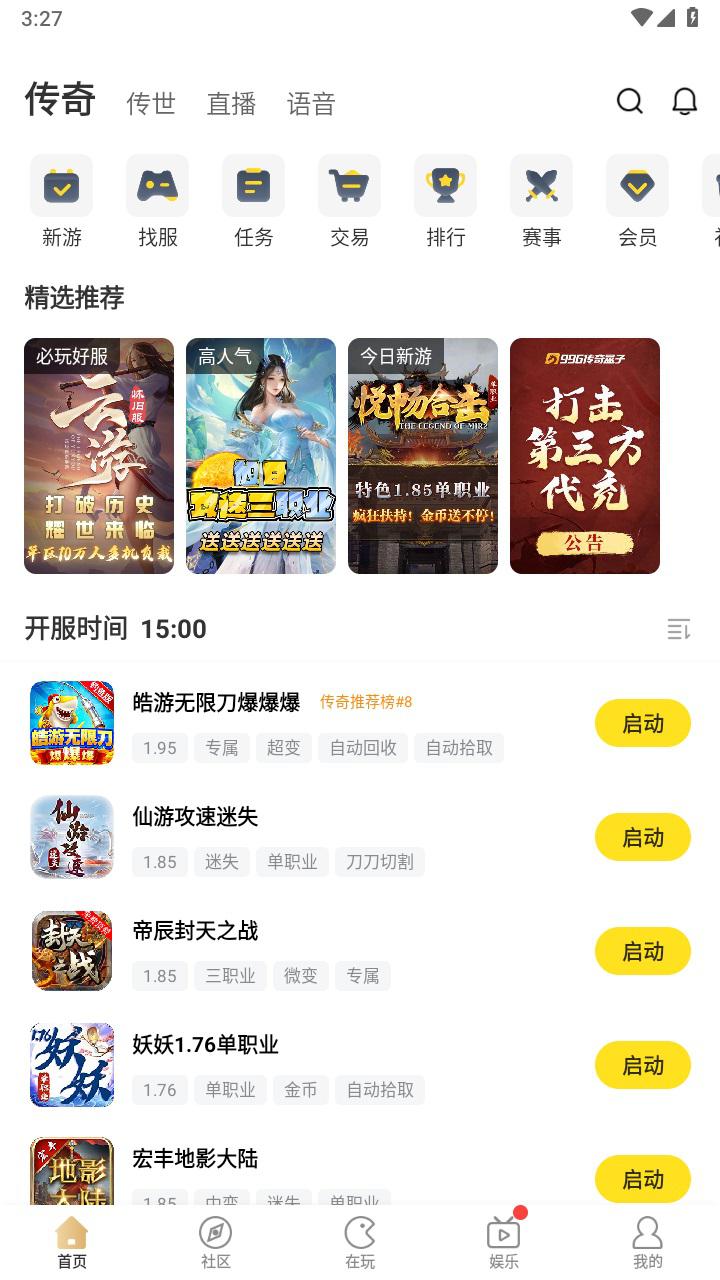The height and width of the screenshot is (1280, 720).
Task: Open the 新游 shortcut
Action: coord(61,202)
